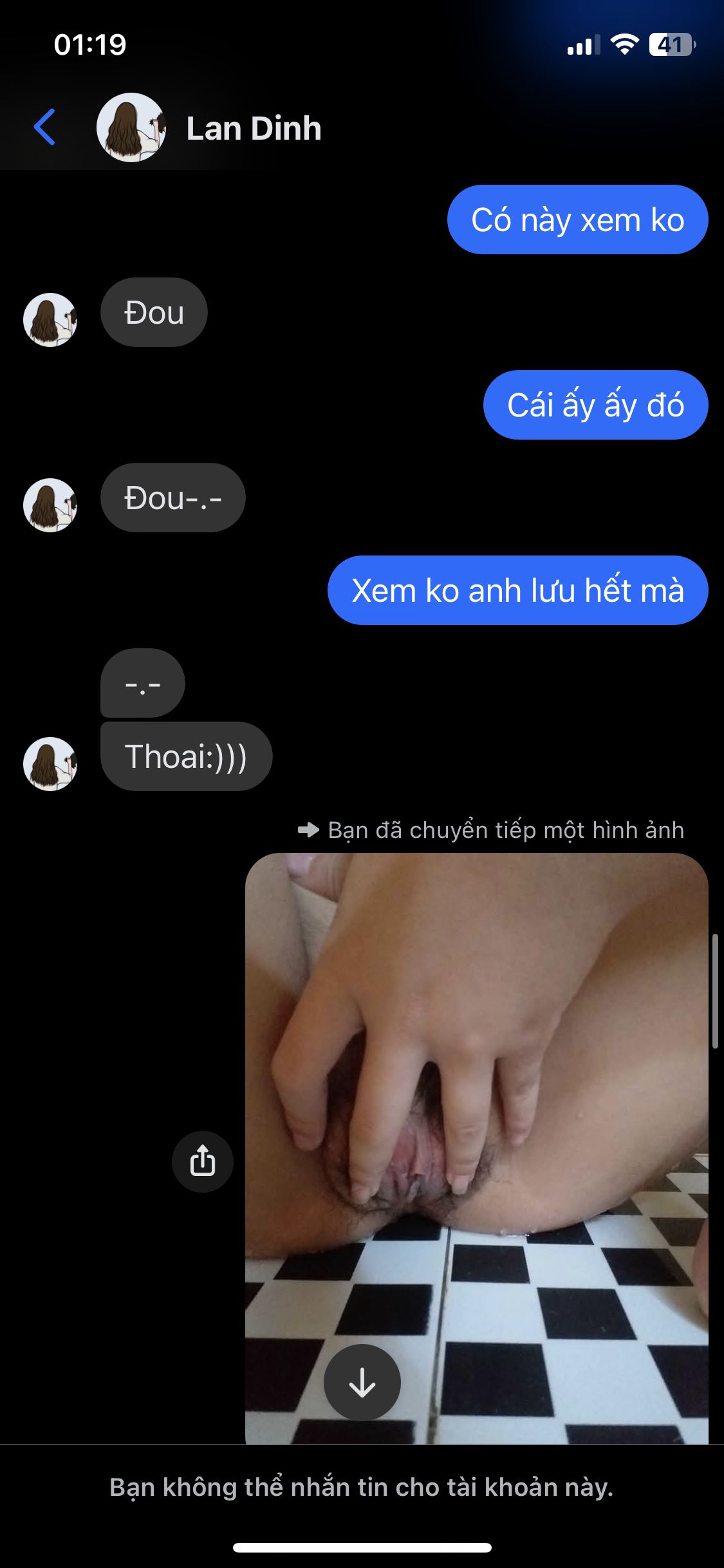Jump to the latest messages
Viewport: 724px width, 1568px height.
click(362, 1382)
